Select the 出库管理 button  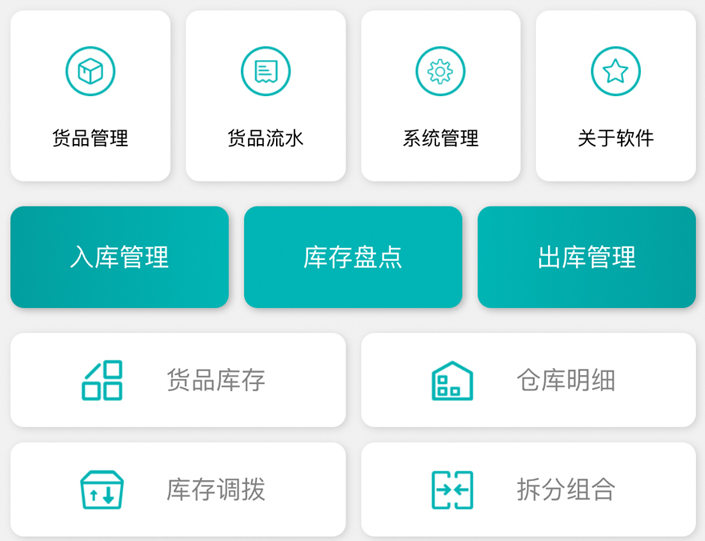pos(586,257)
